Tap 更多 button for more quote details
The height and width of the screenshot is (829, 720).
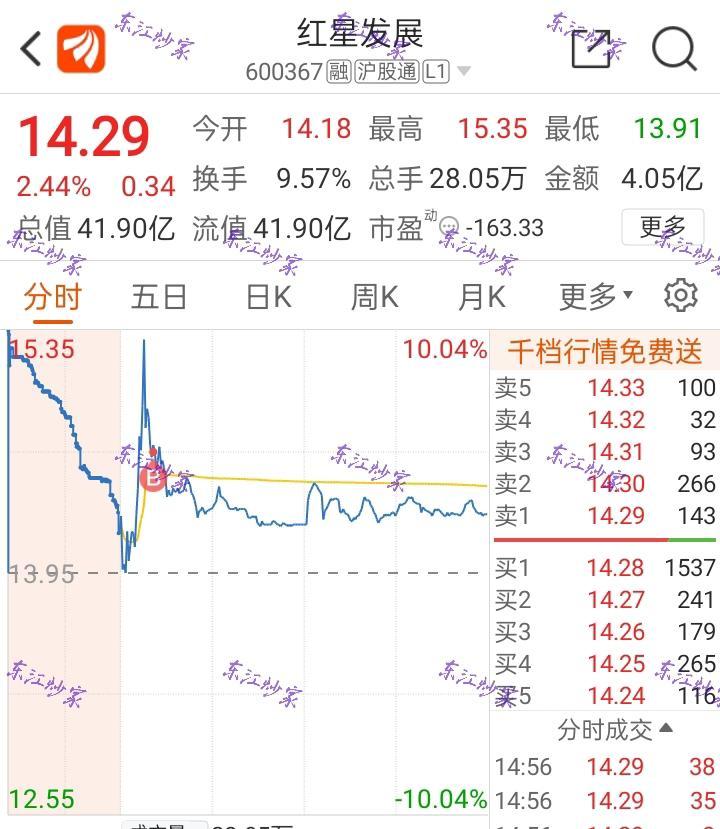pos(662,227)
